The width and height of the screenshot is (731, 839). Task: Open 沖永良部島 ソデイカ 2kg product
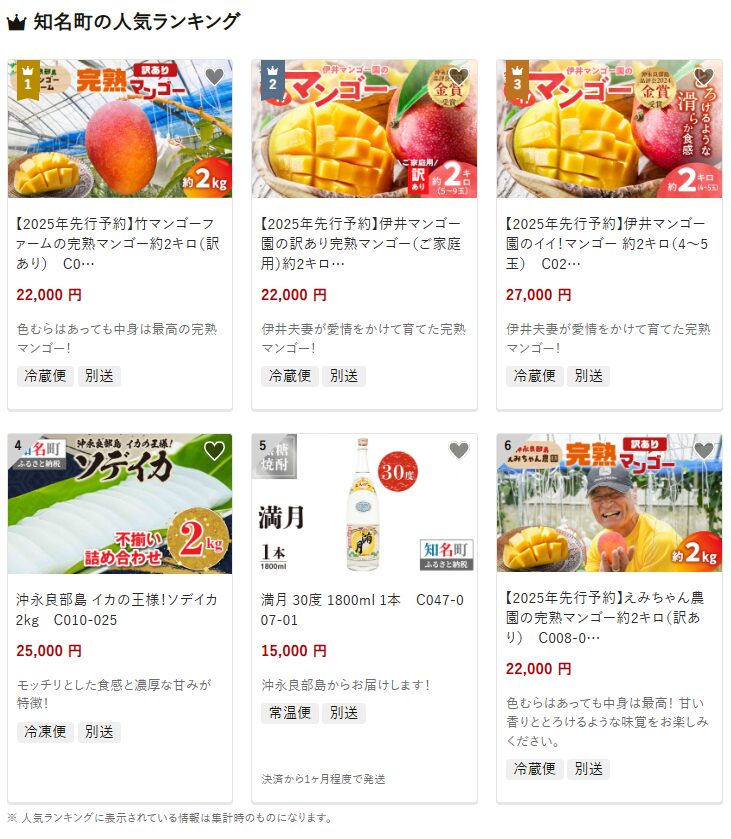pyautogui.click(x=119, y=609)
